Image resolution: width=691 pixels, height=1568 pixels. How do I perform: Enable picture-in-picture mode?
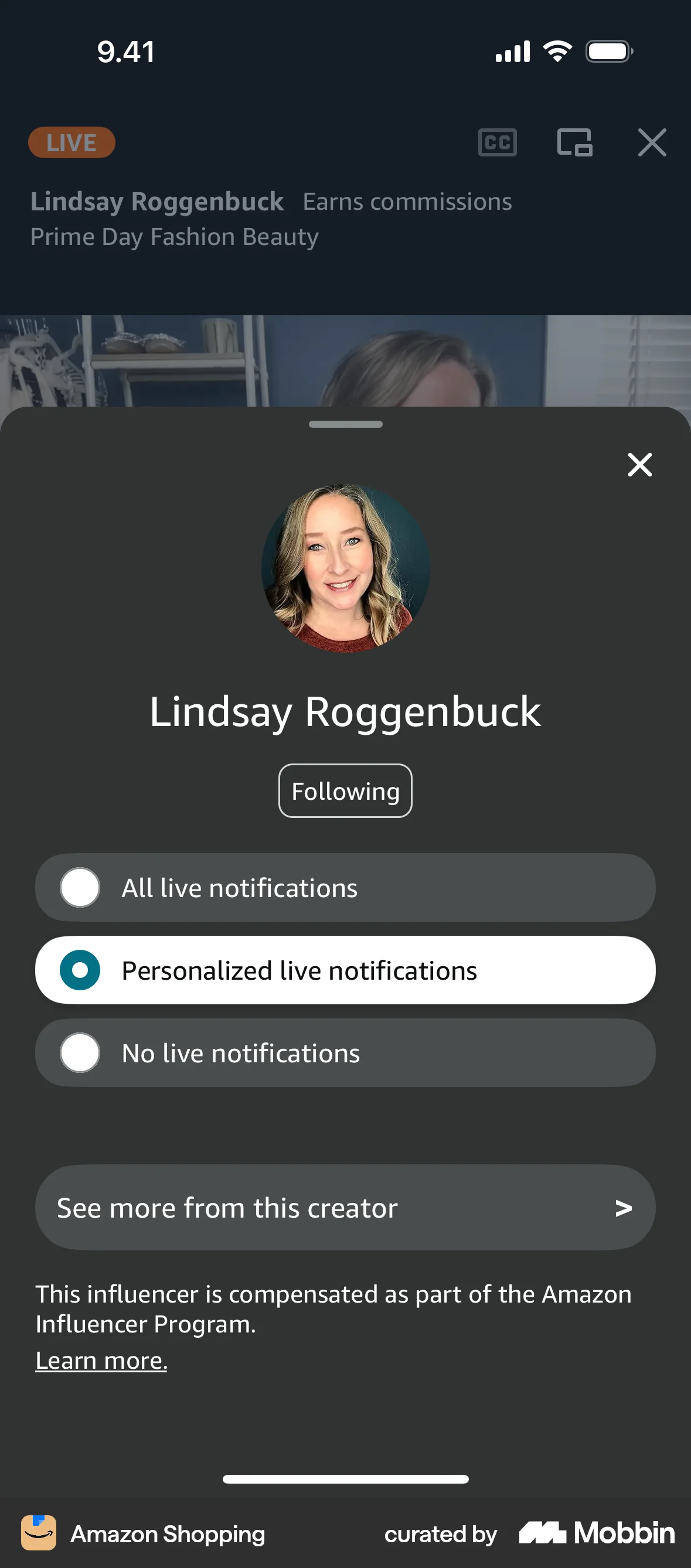point(574,143)
